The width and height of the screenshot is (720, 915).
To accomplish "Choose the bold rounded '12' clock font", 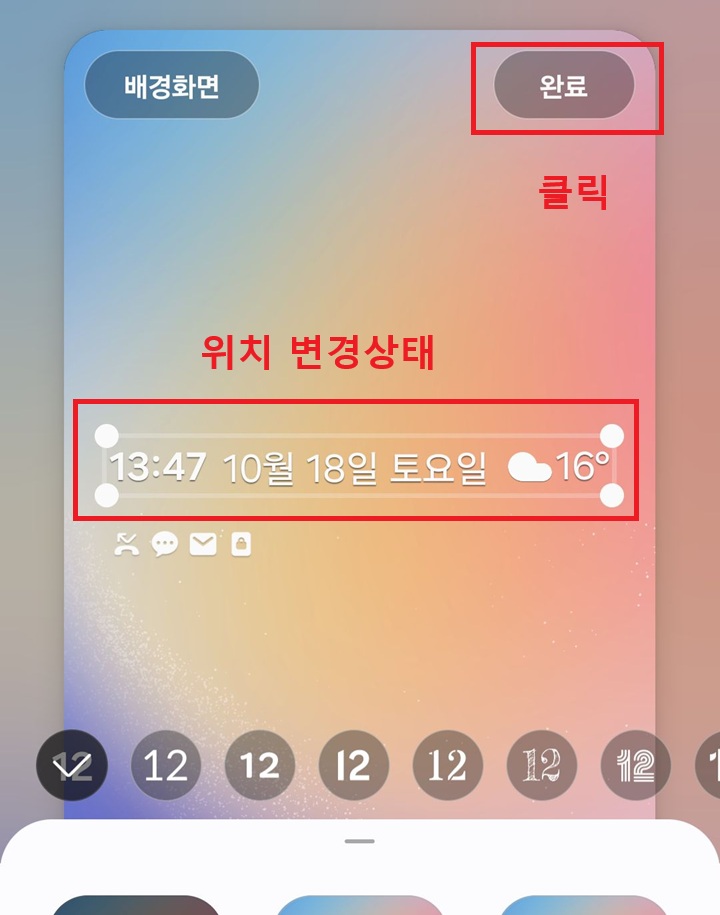I will point(260,765).
